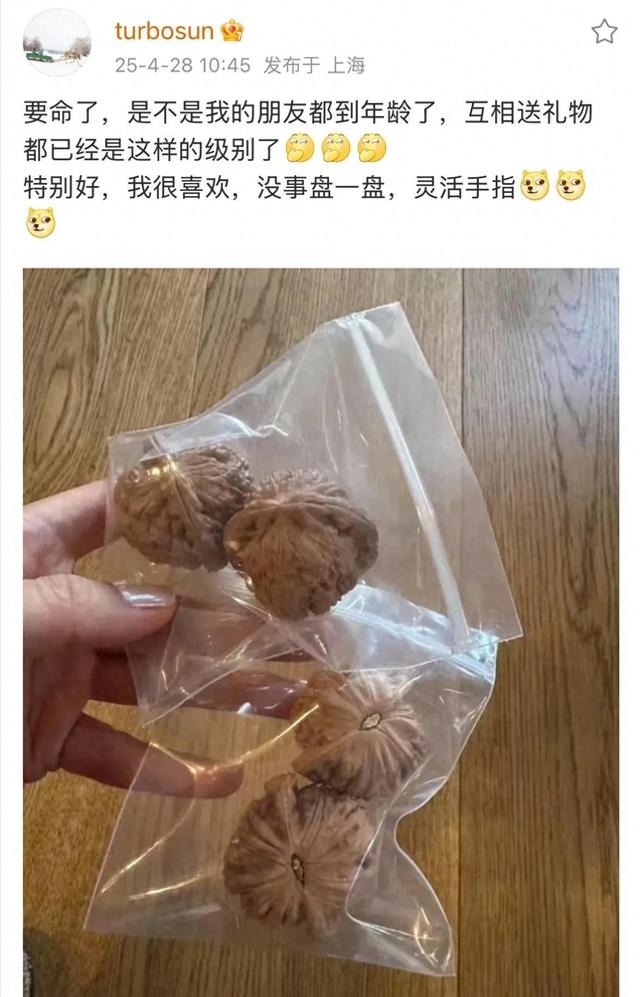The width and height of the screenshot is (640, 997).
Task: Tap the username turbosun
Action: pyautogui.click(x=164, y=31)
